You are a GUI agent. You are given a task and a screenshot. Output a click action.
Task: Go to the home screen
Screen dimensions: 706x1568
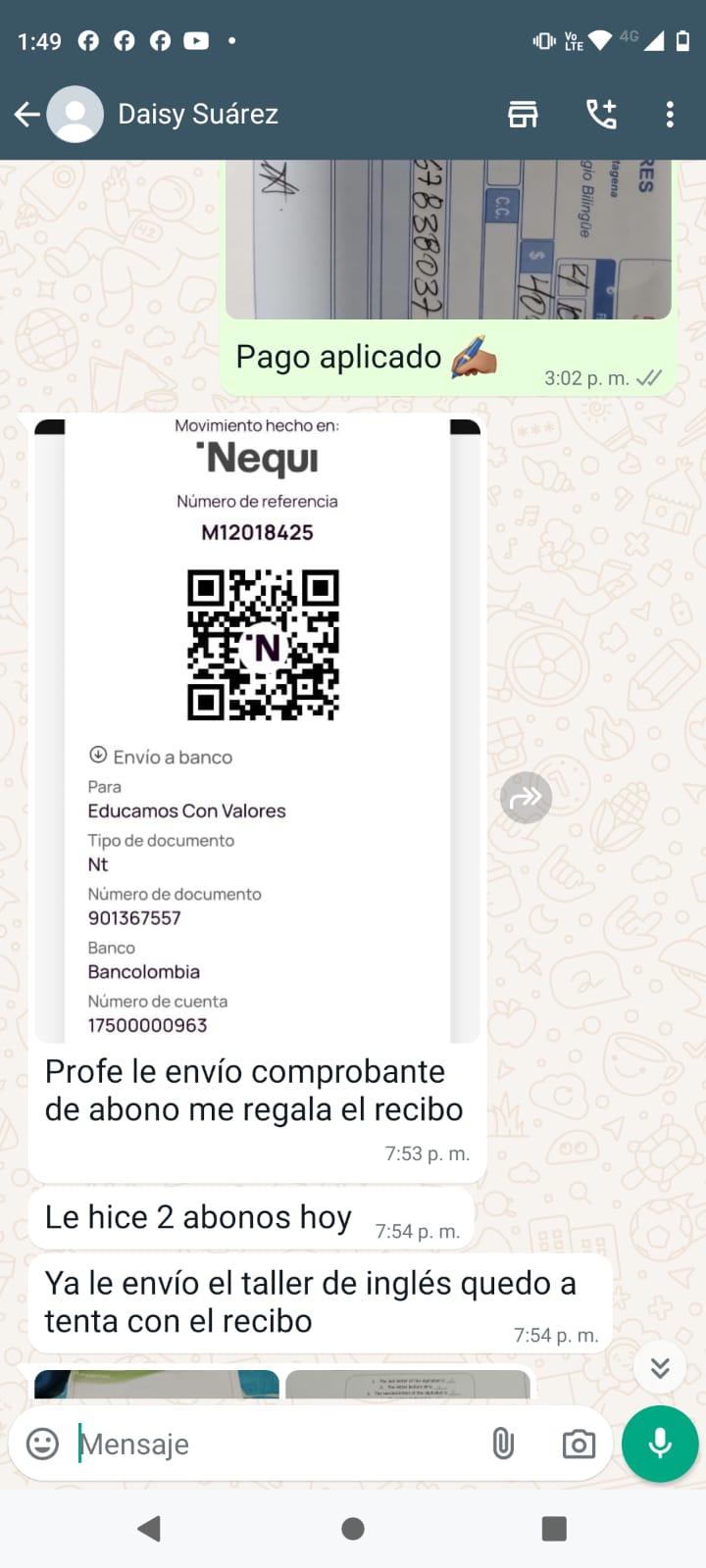click(353, 1529)
